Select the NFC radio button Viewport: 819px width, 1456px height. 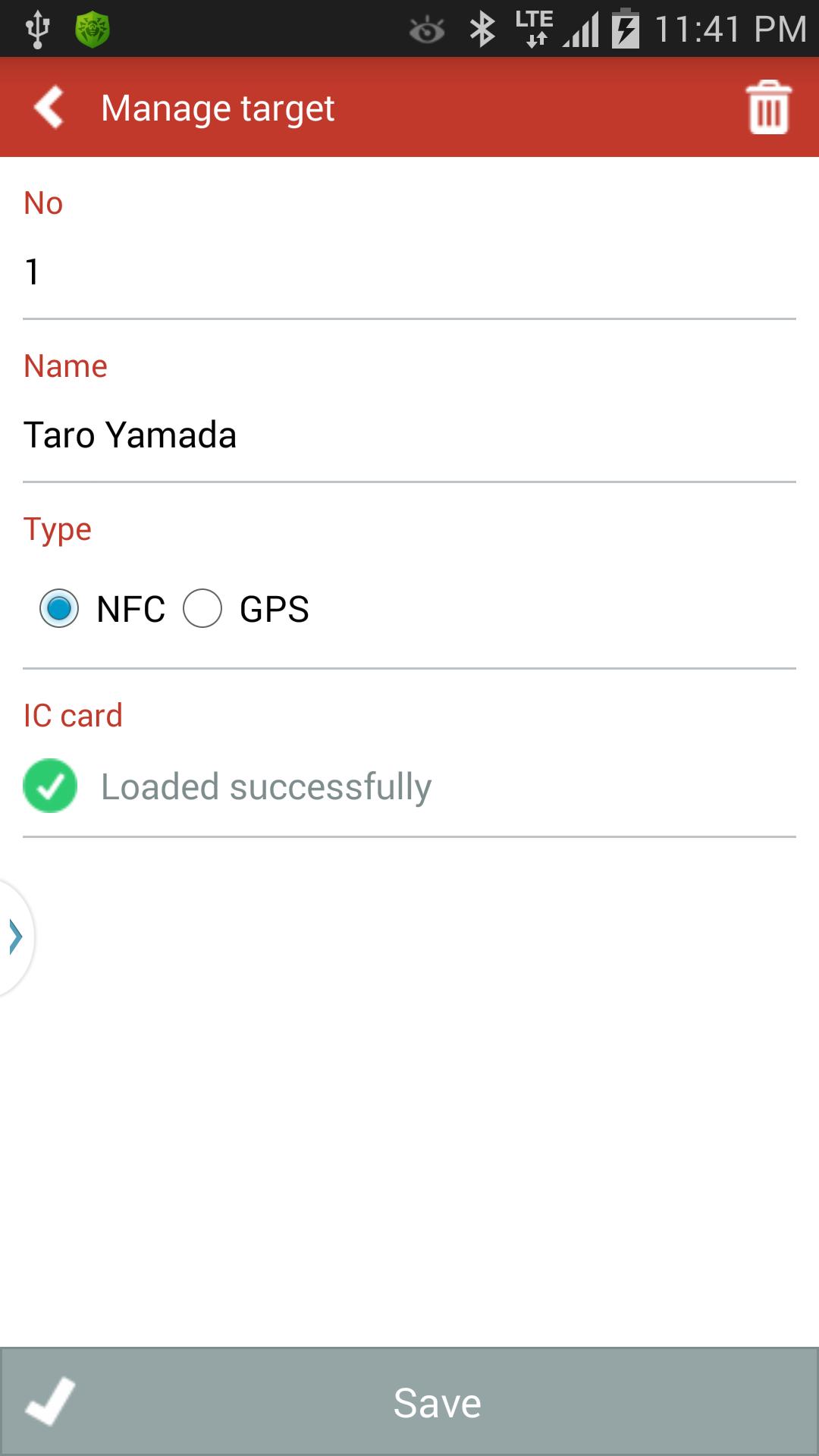click(x=59, y=607)
